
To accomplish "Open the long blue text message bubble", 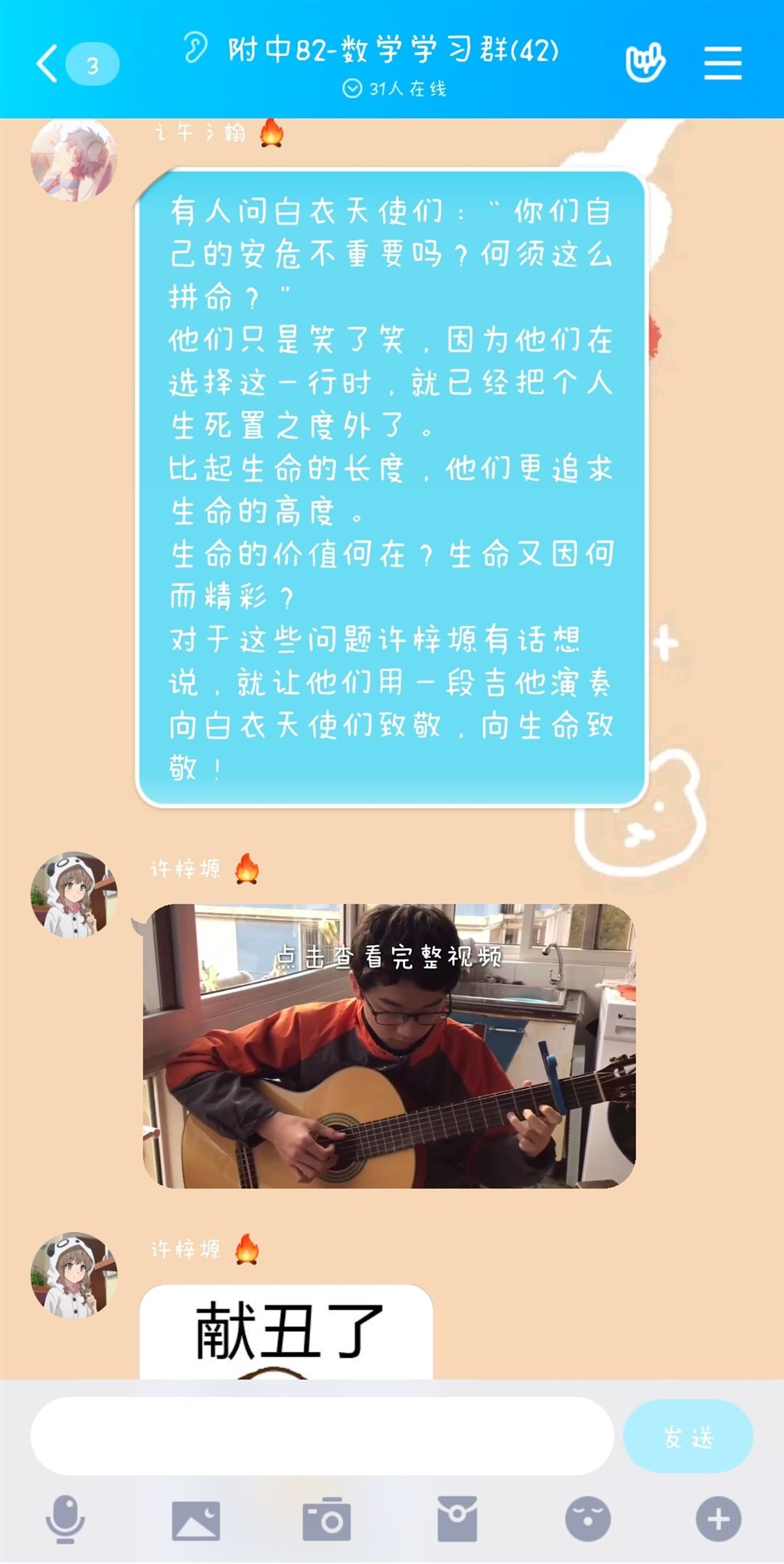I will click(x=391, y=488).
